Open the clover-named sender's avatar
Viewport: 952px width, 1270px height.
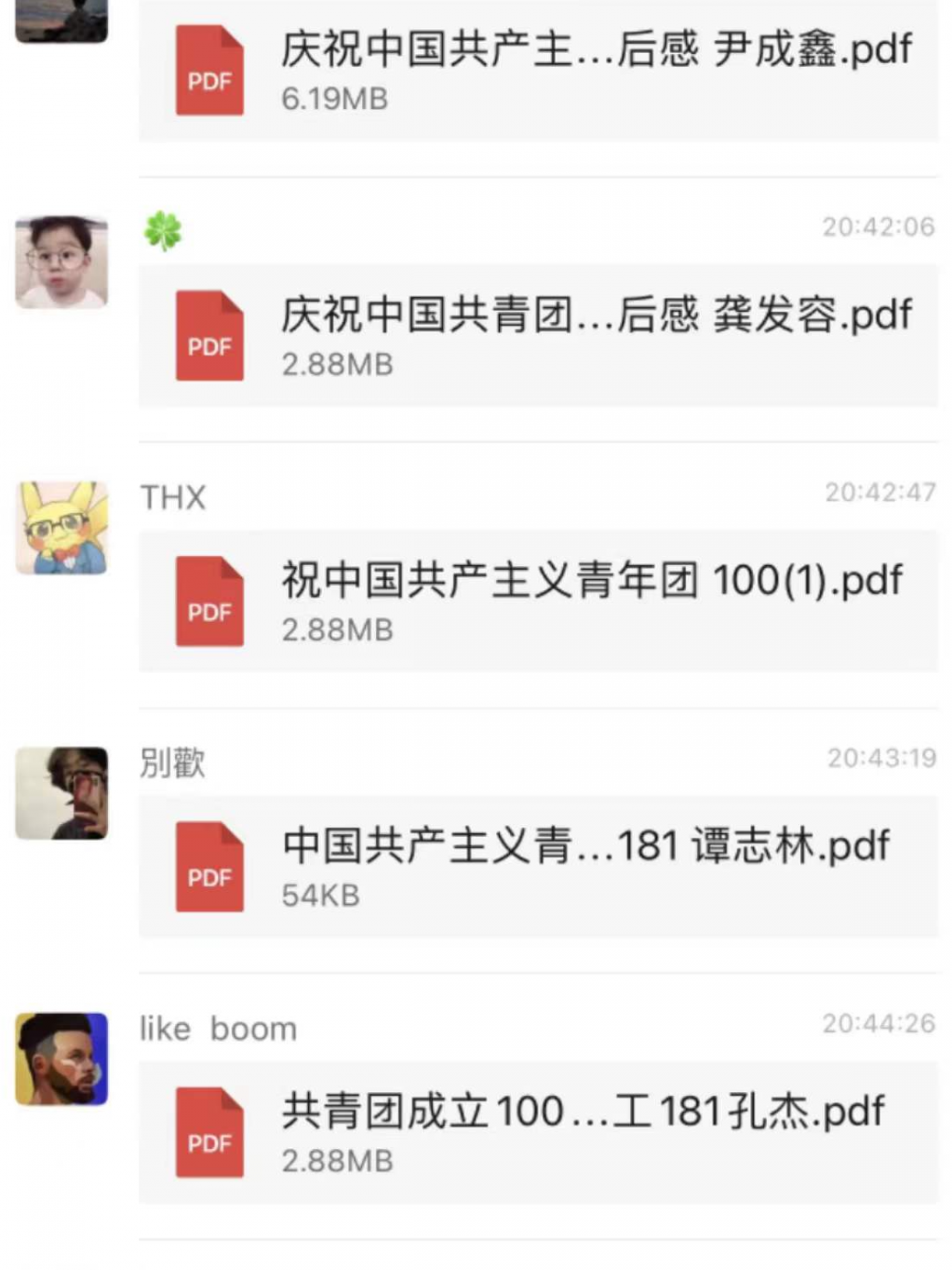pos(61,262)
